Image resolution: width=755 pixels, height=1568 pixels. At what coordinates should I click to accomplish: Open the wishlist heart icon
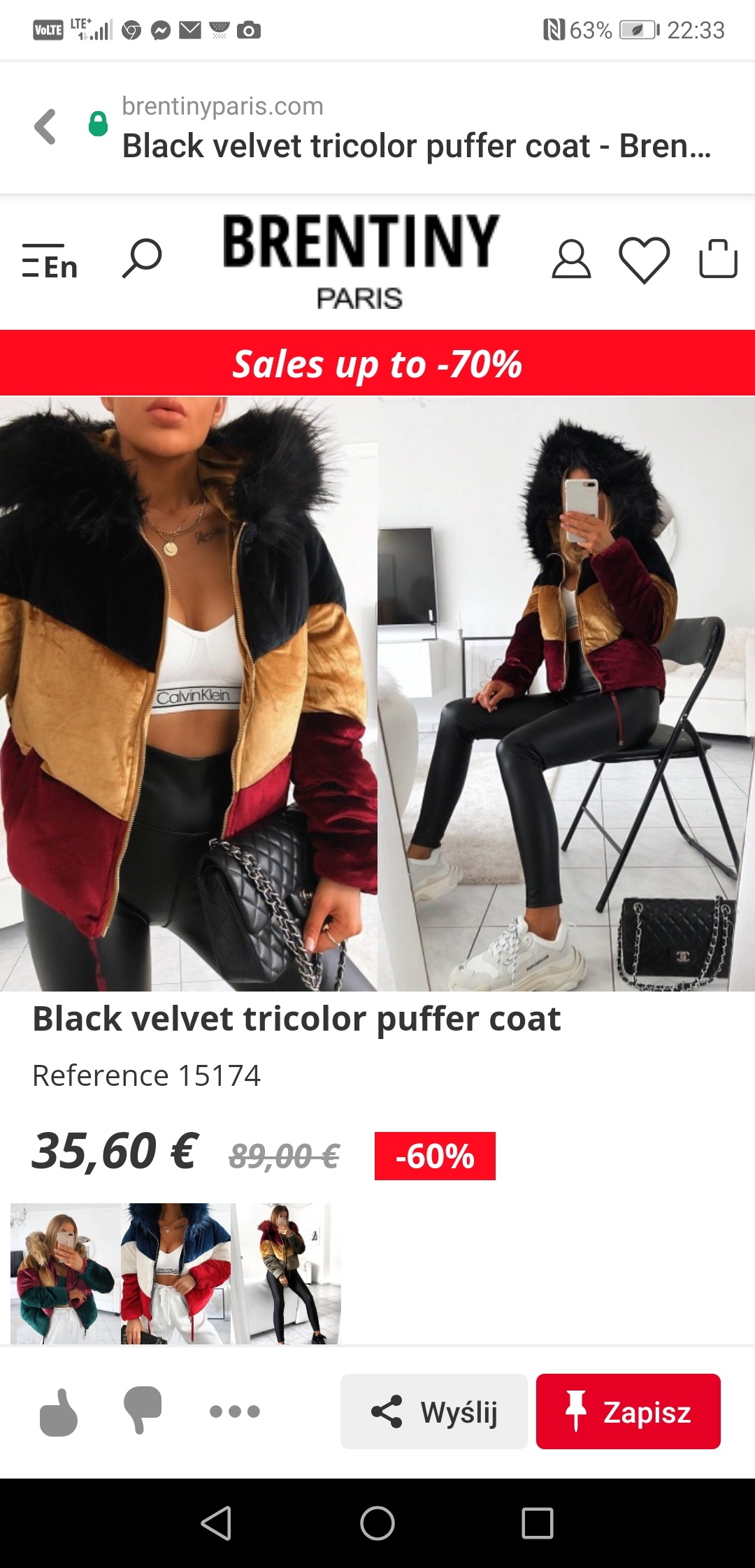click(x=644, y=259)
